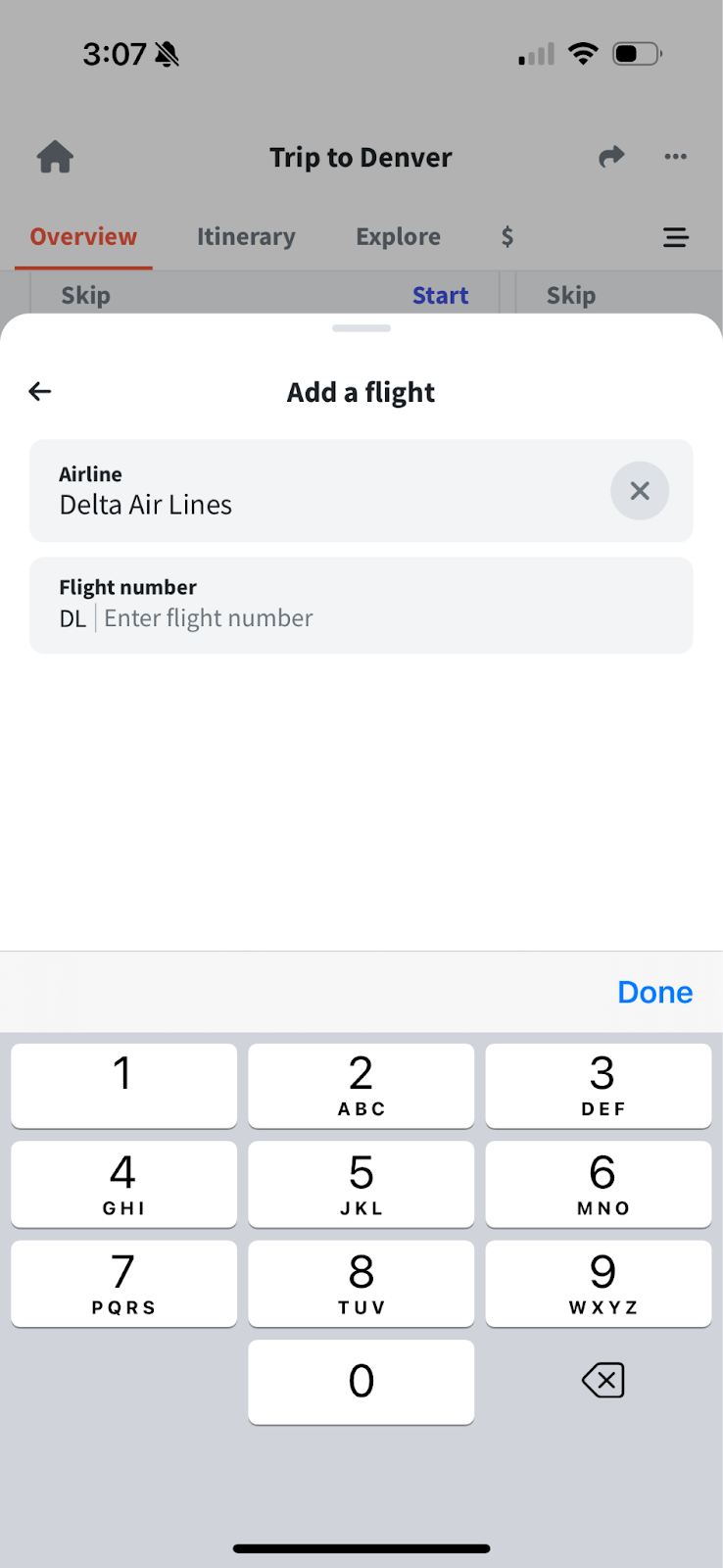
Task: Hit the keypad backspace key
Action: pos(602,1381)
